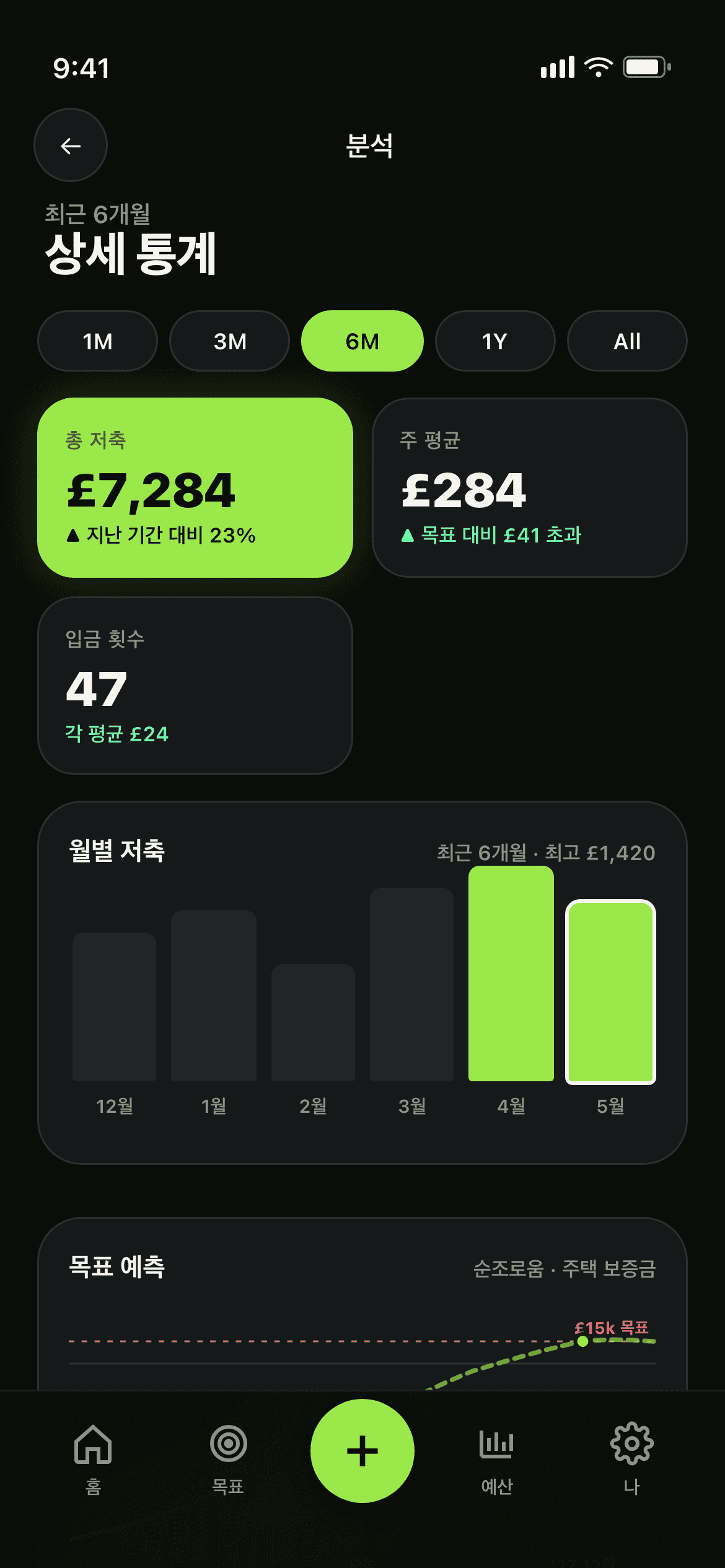Open the 홈 tab
725x1568 pixels.
click(x=93, y=1459)
